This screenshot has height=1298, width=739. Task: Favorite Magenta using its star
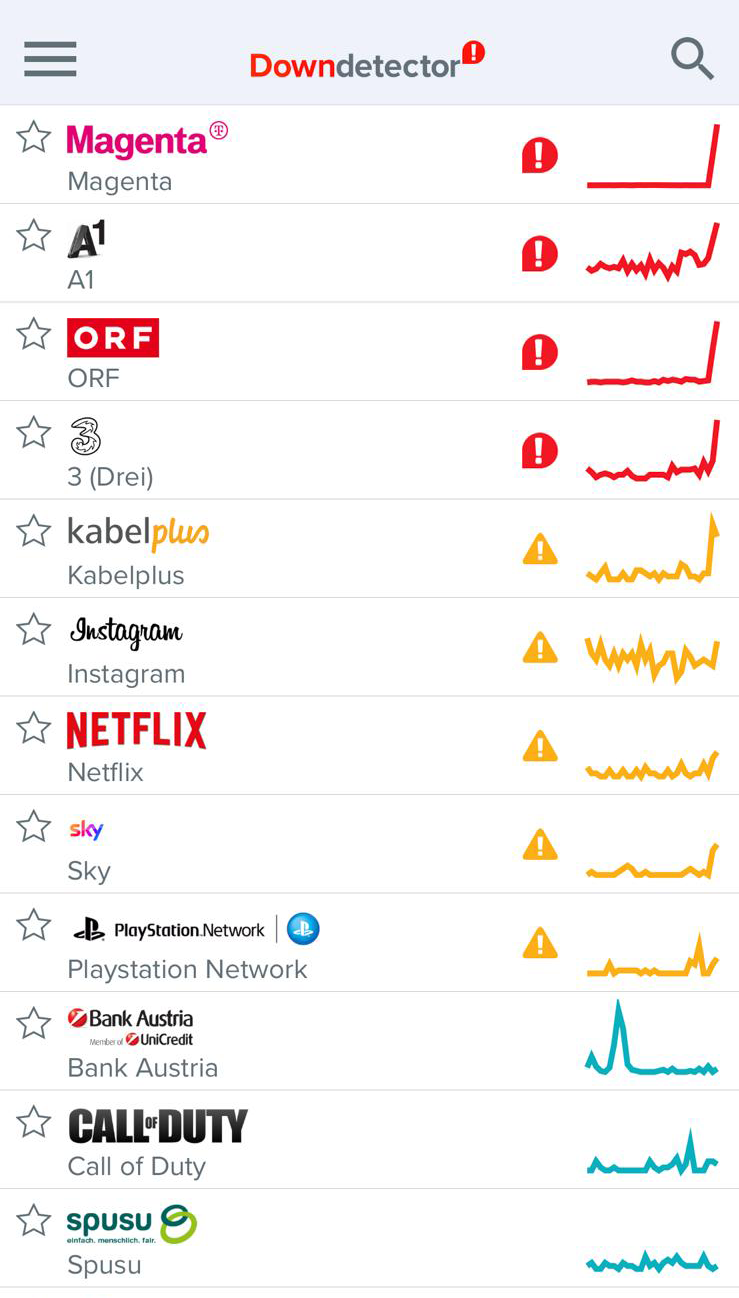click(33, 137)
